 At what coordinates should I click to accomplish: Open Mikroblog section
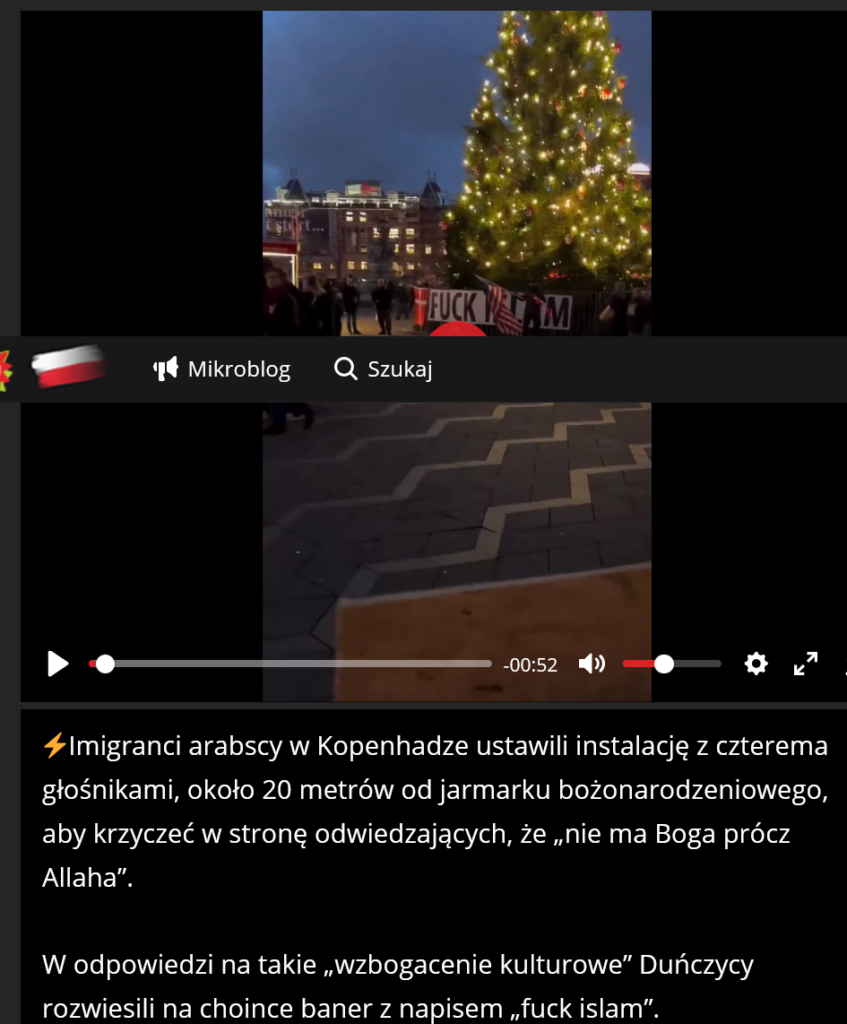tap(222, 369)
